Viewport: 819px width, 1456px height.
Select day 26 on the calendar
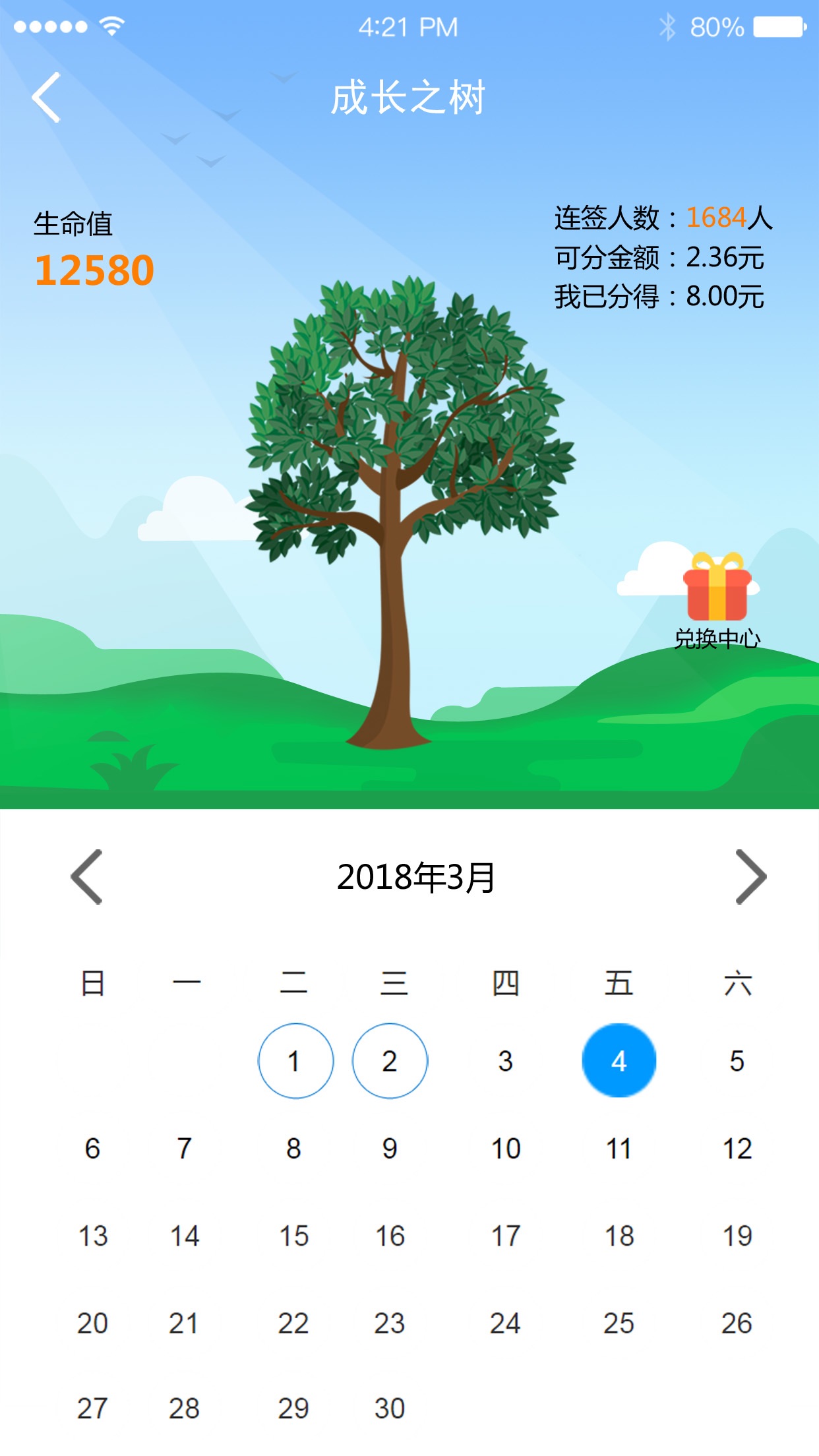[x=737, y=1323]
